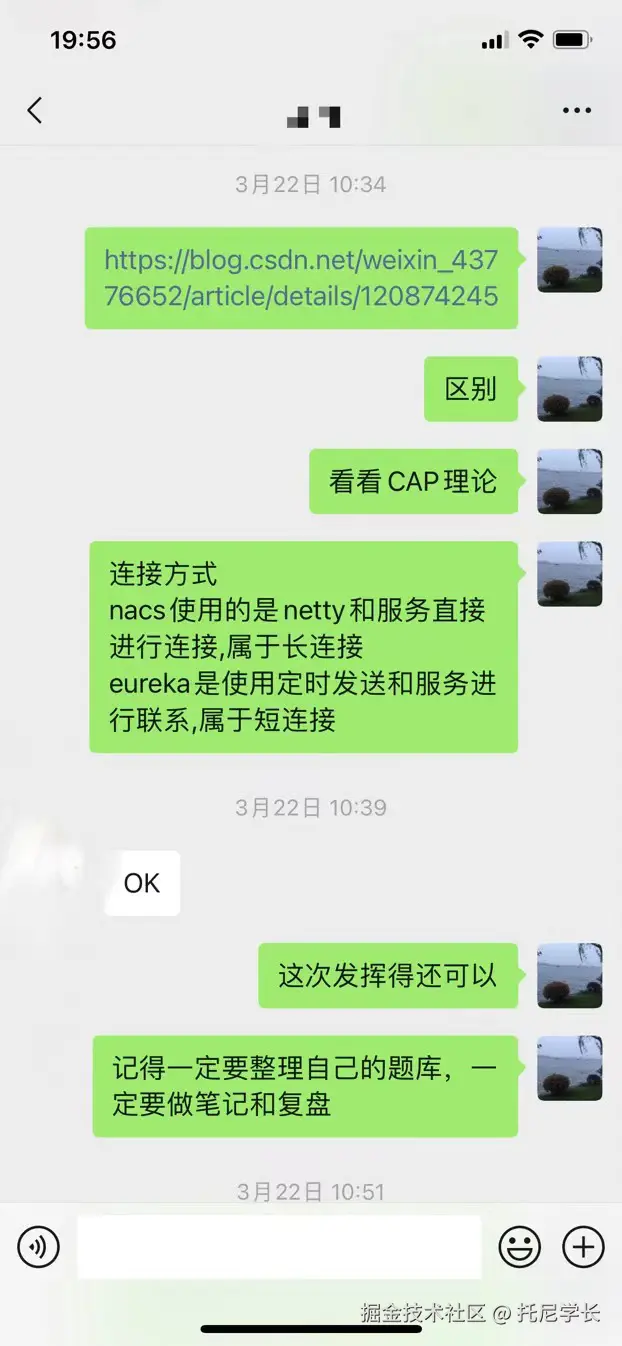Open the emoji sticker panel
Viewport: 622px width, 1346px height.
click(520, 1246)
